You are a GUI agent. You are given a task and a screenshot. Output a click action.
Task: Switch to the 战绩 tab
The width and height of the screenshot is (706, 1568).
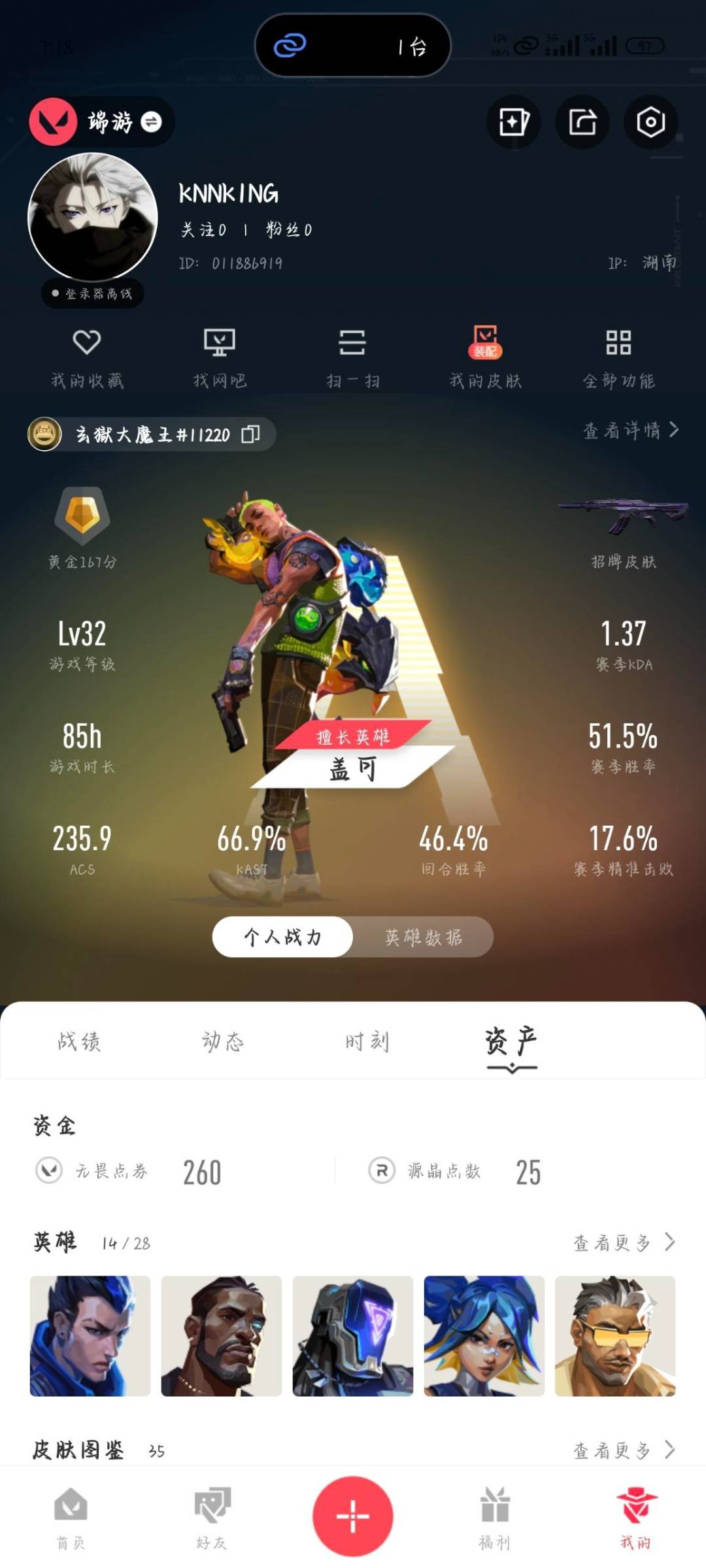(78, 1043)
